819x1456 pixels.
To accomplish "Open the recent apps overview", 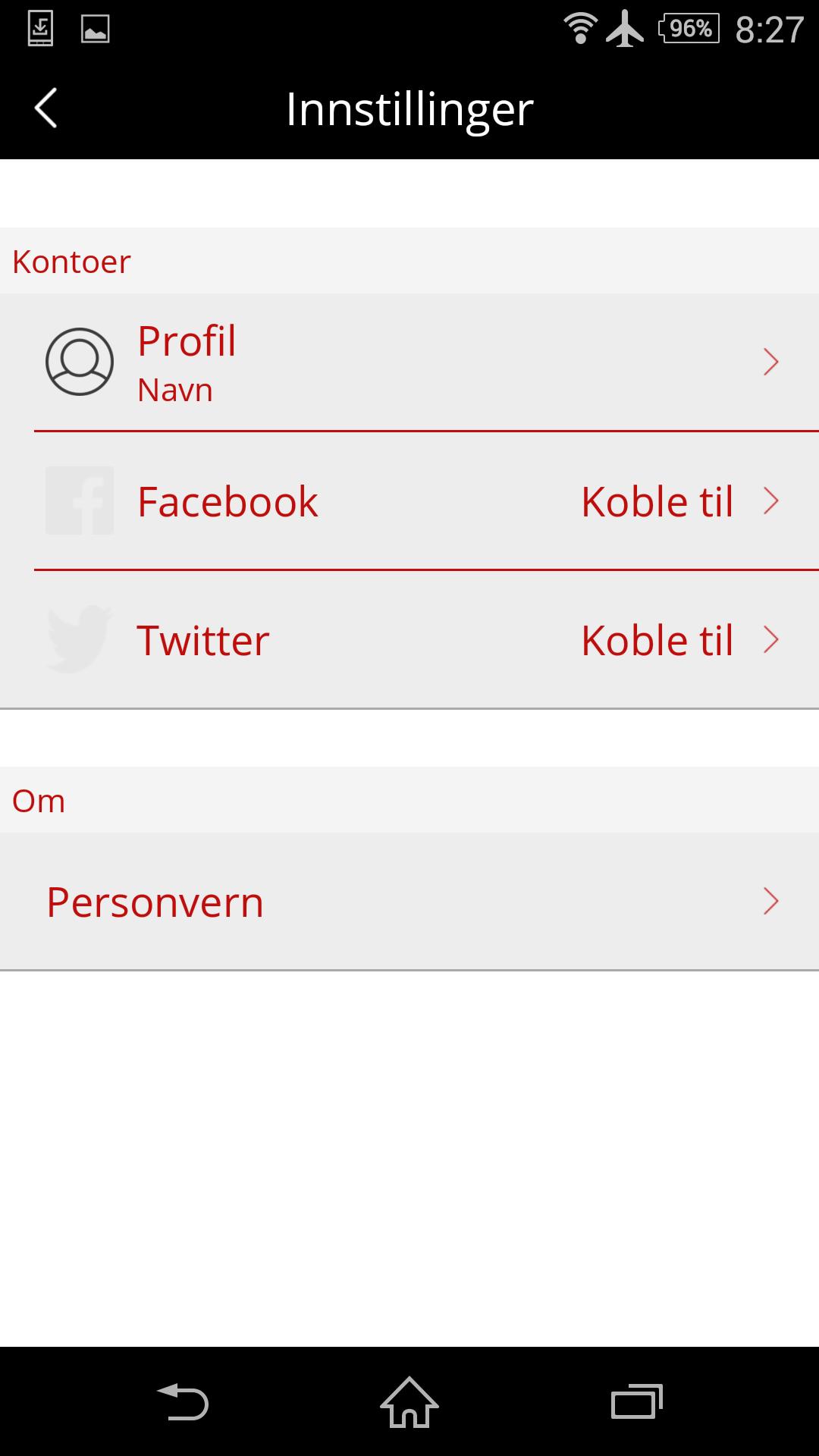I will (636, 1402).
